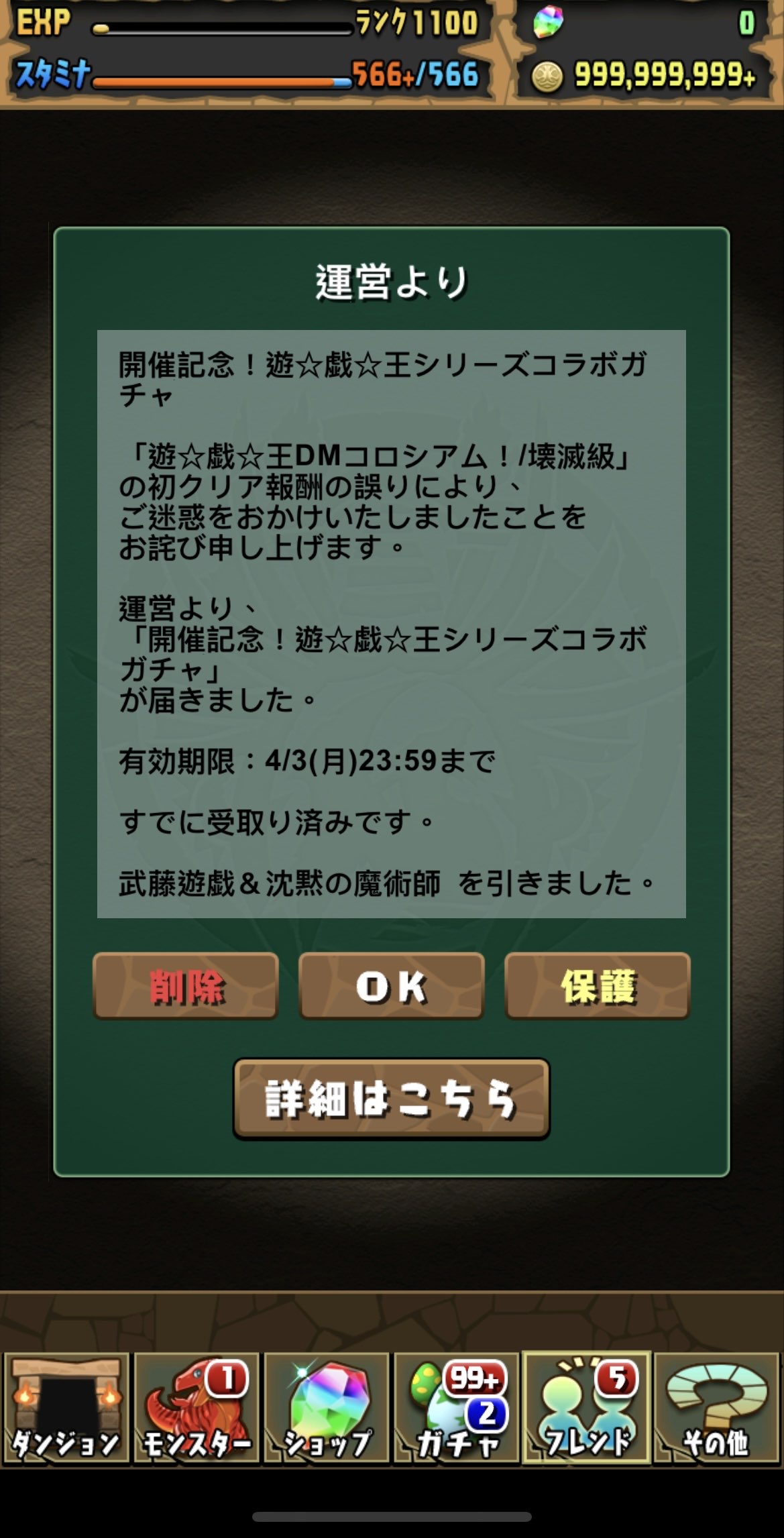This screenshot has height=1538, width=784.
Task: Select the フレンド tab
Action: (x=587, y=1408)
